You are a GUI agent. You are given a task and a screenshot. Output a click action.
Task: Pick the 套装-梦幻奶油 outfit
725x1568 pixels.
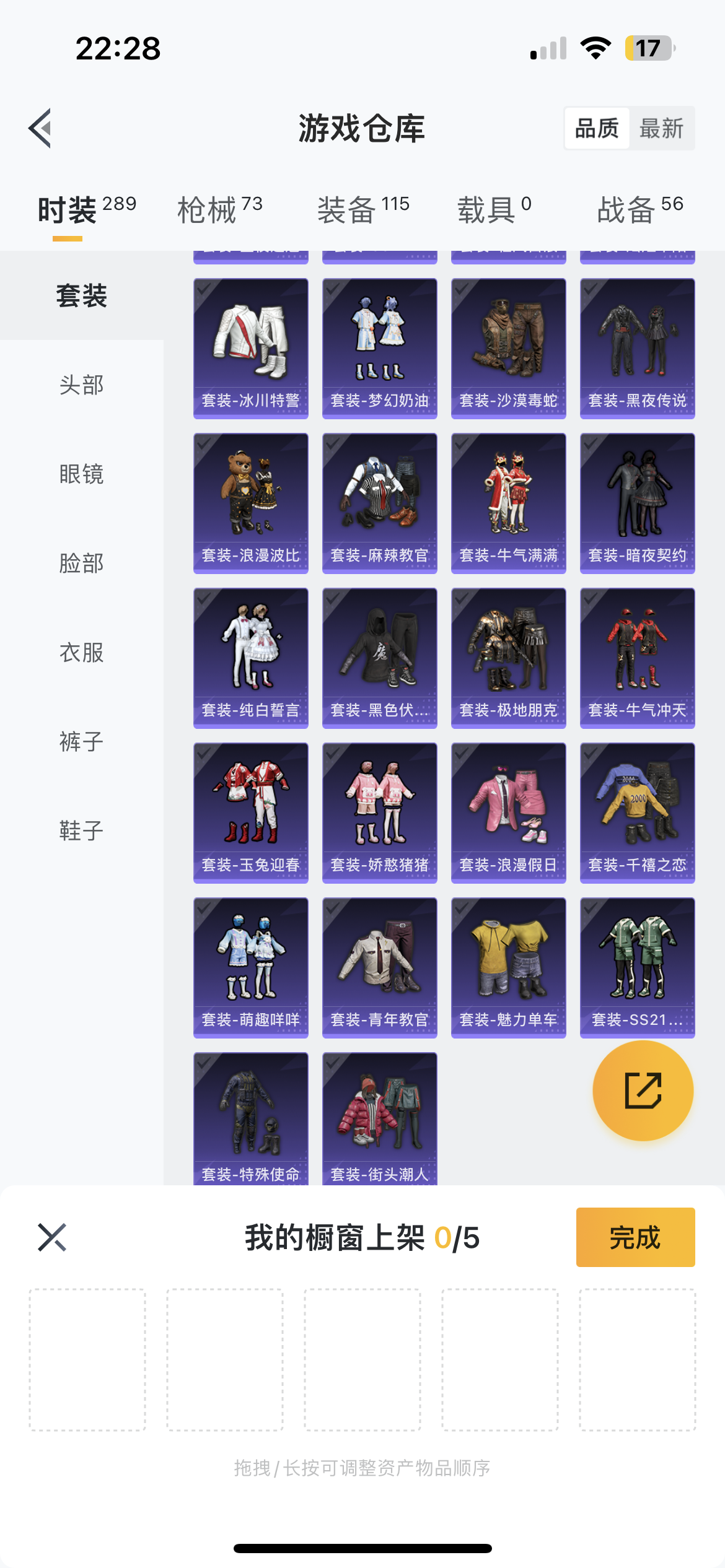(x=380, y=349)
